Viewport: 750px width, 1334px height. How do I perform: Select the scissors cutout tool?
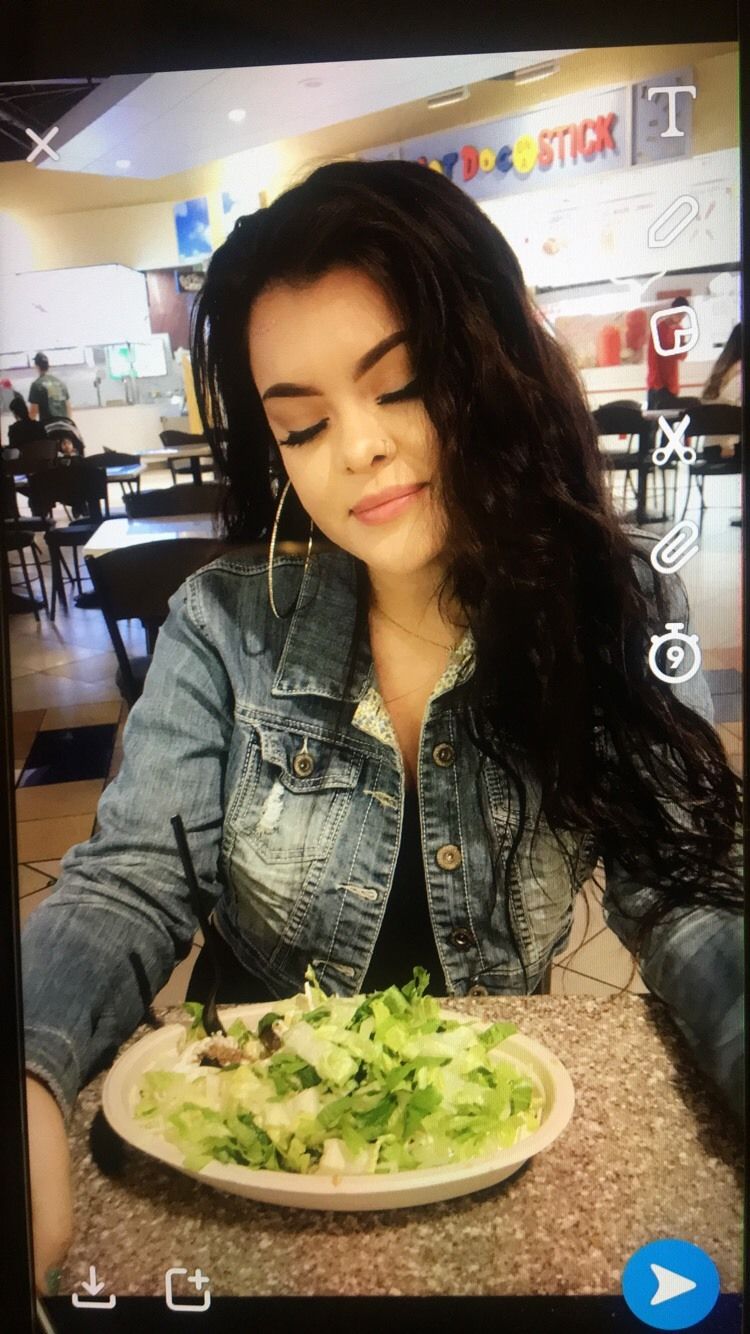coord(674,441)
